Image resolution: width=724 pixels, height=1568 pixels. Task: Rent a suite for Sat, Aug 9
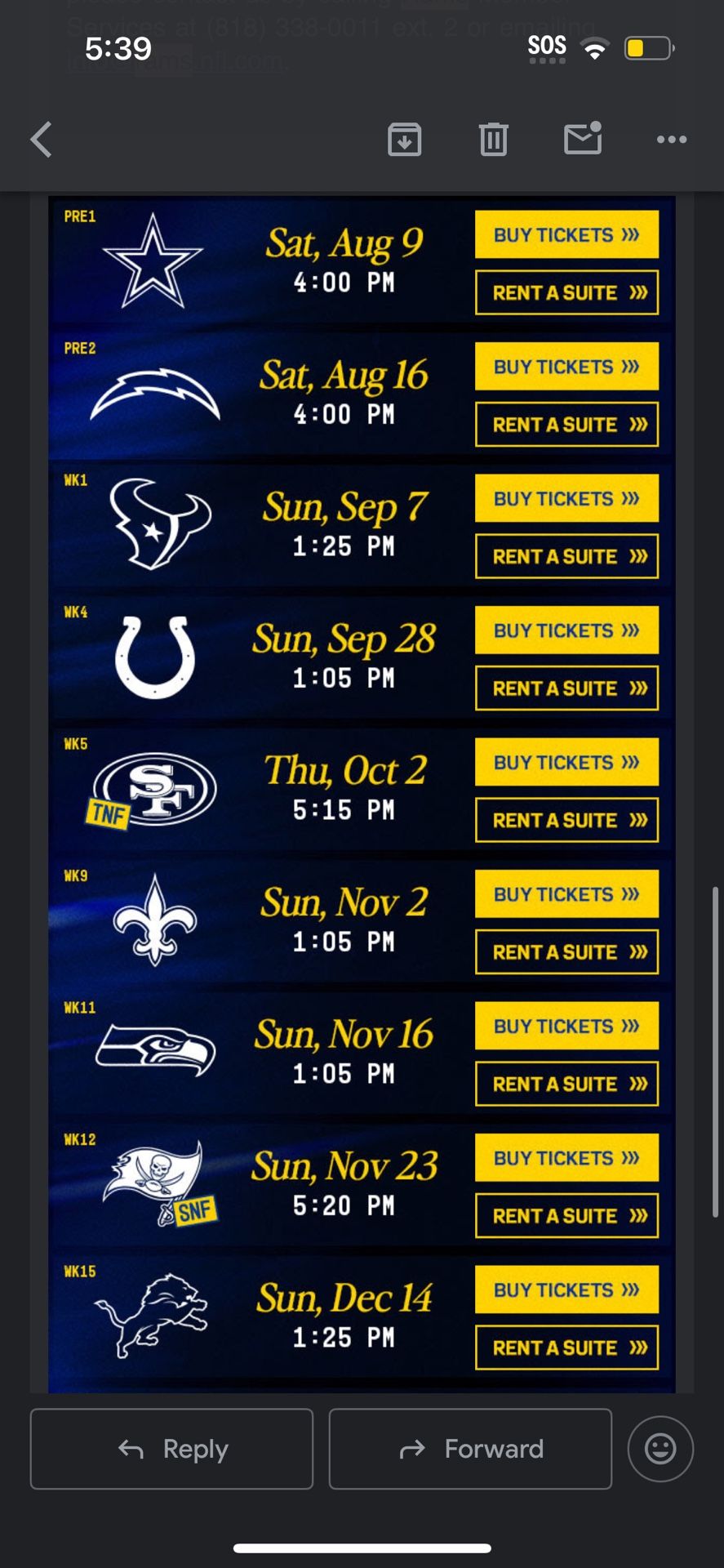pos(566,292)
